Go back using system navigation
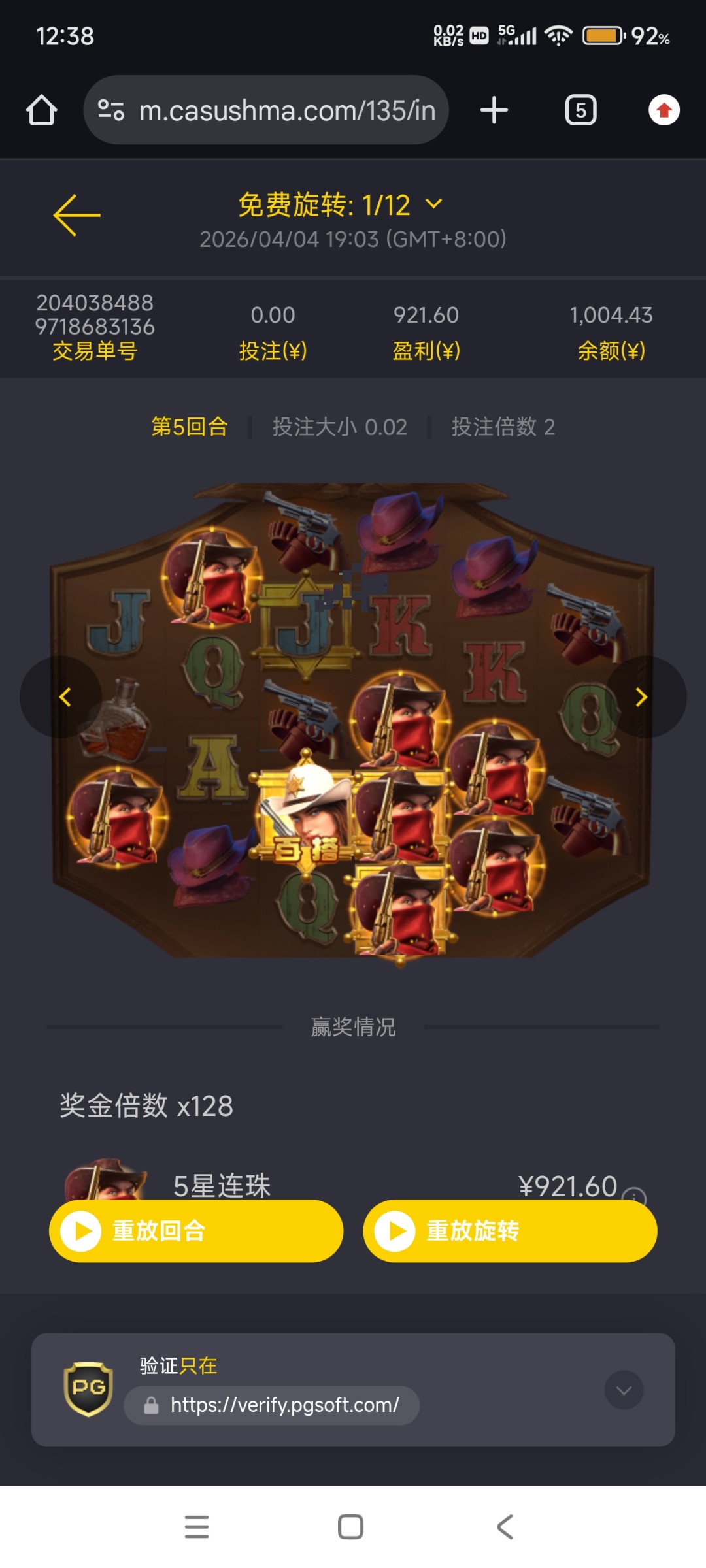 point(505,1527)
